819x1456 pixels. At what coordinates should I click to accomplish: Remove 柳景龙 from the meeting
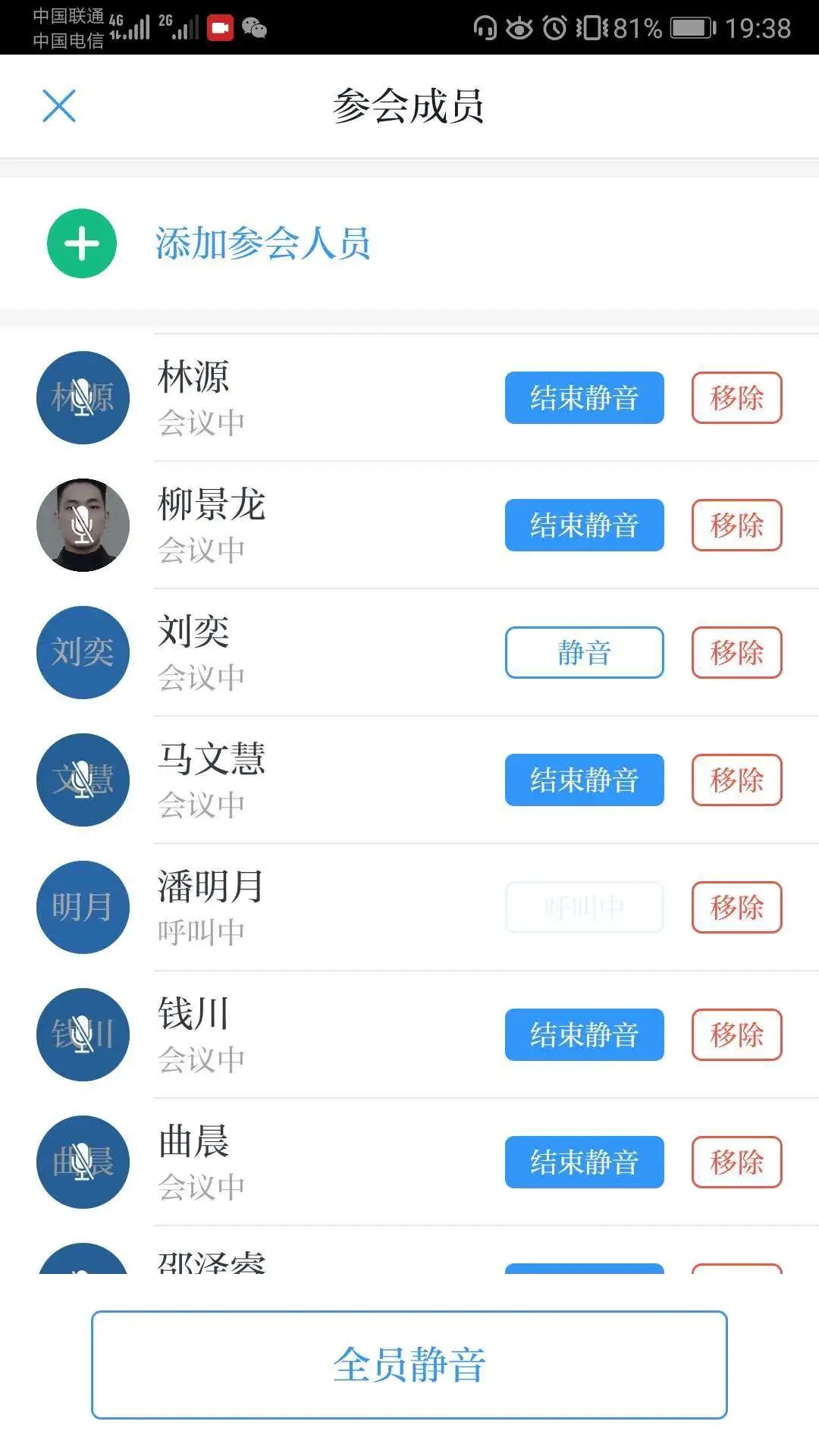pos(736,525)
